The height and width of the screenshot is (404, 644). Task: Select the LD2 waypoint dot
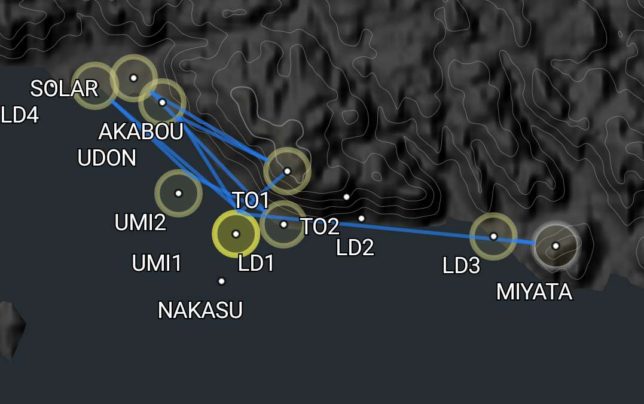click(x=361, y=218)
